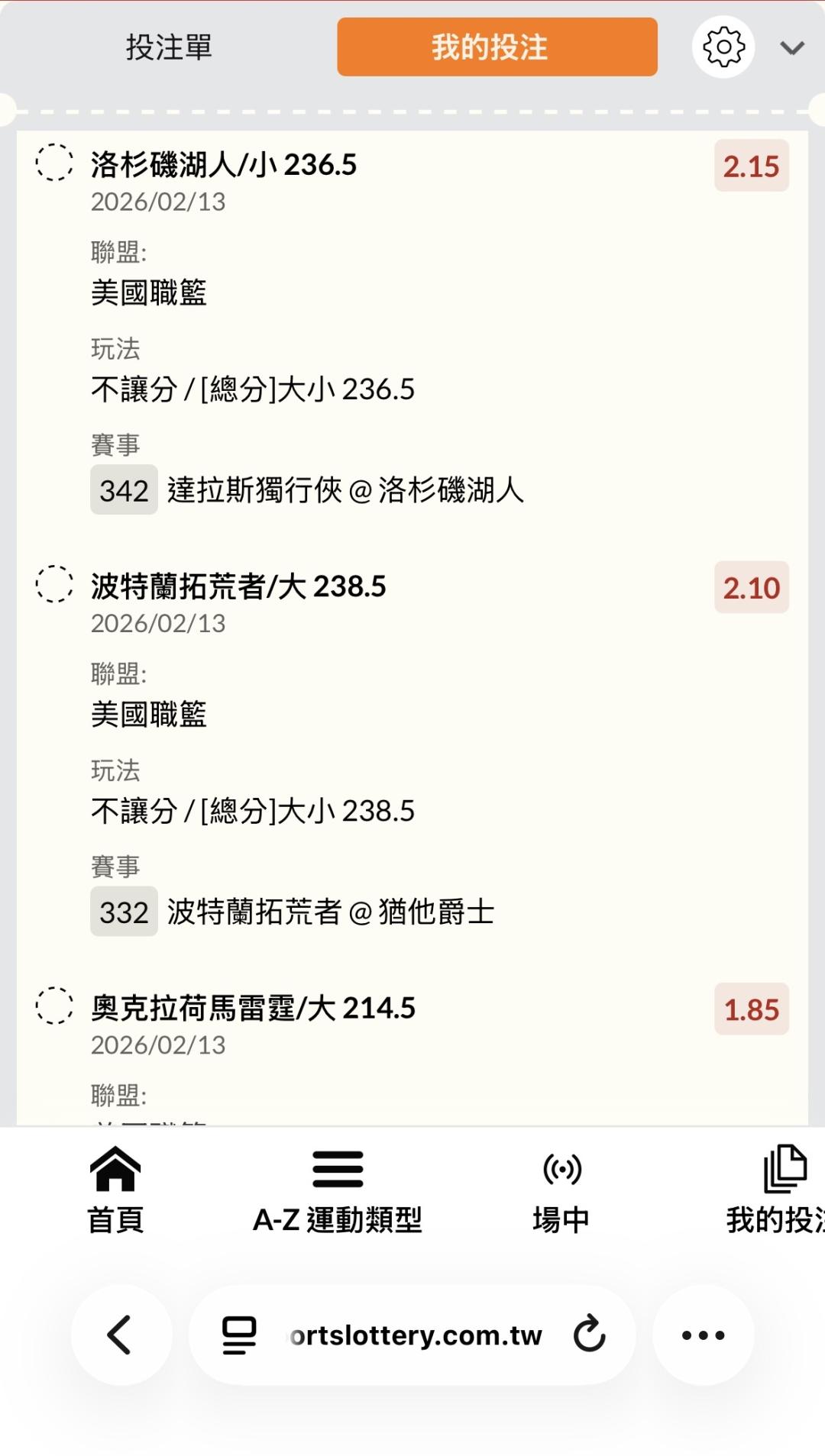Image resolution: width=825 pixels, height=1456 pixels.
Task: Select the 我的投注 tab
Action: (497, 47)
